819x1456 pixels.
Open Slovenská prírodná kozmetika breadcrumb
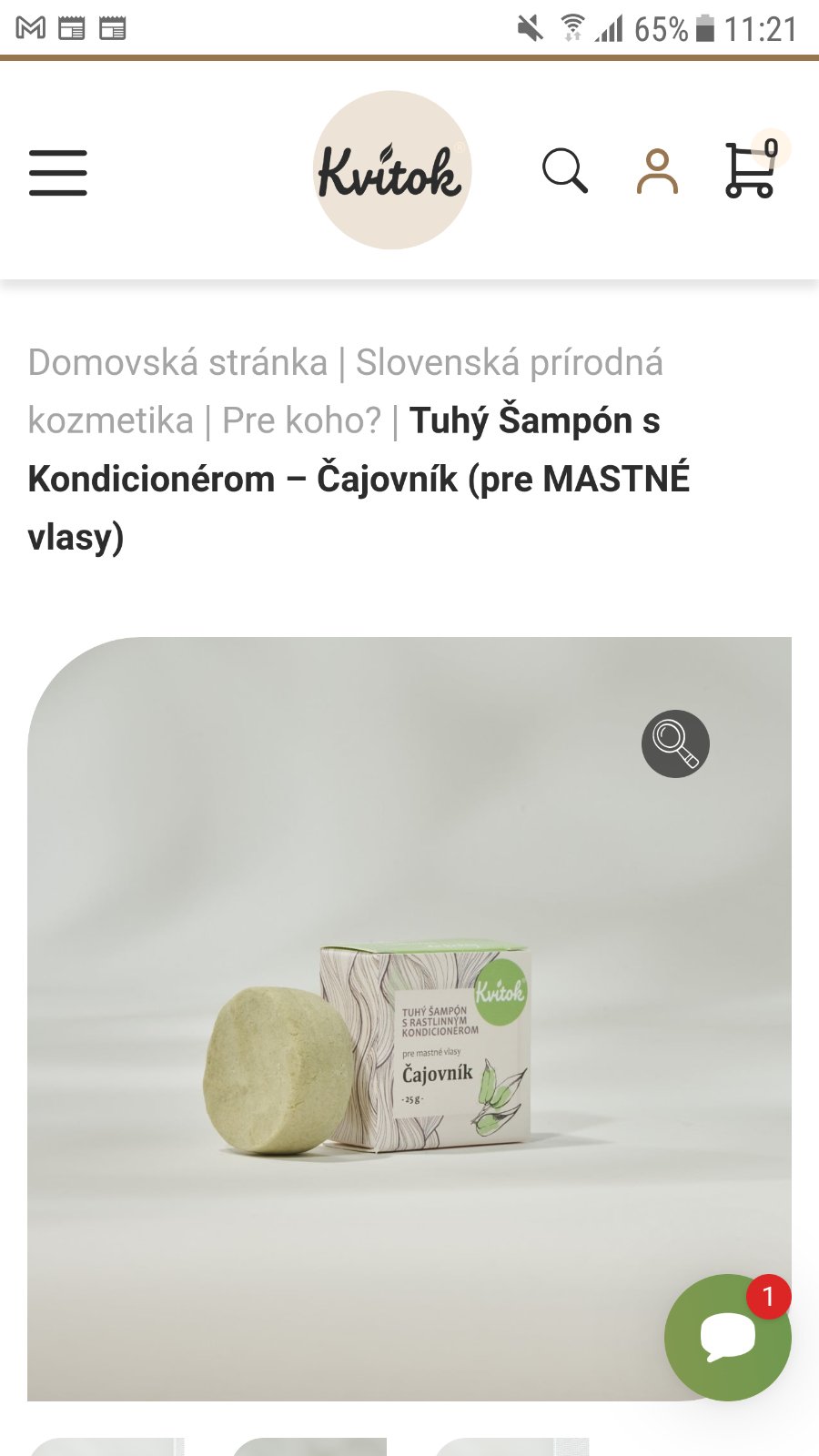click(x=508, y=362)
